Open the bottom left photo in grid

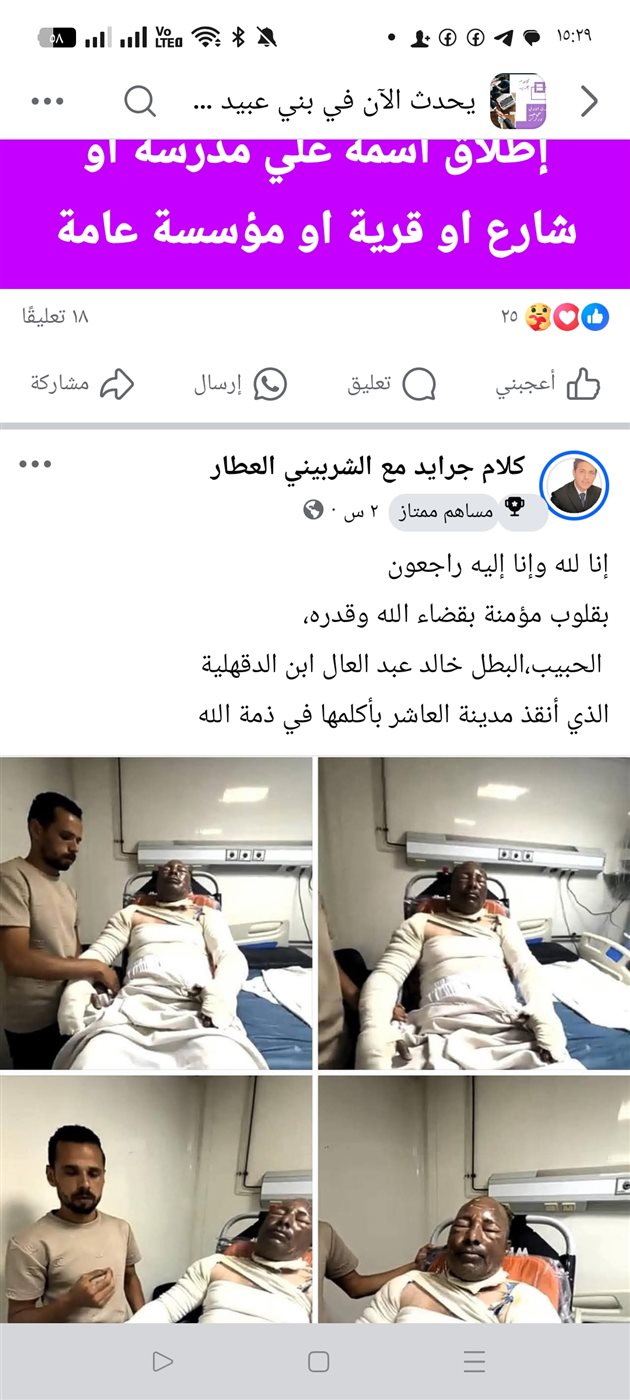pyautogui.click(x=156, y=1198)
